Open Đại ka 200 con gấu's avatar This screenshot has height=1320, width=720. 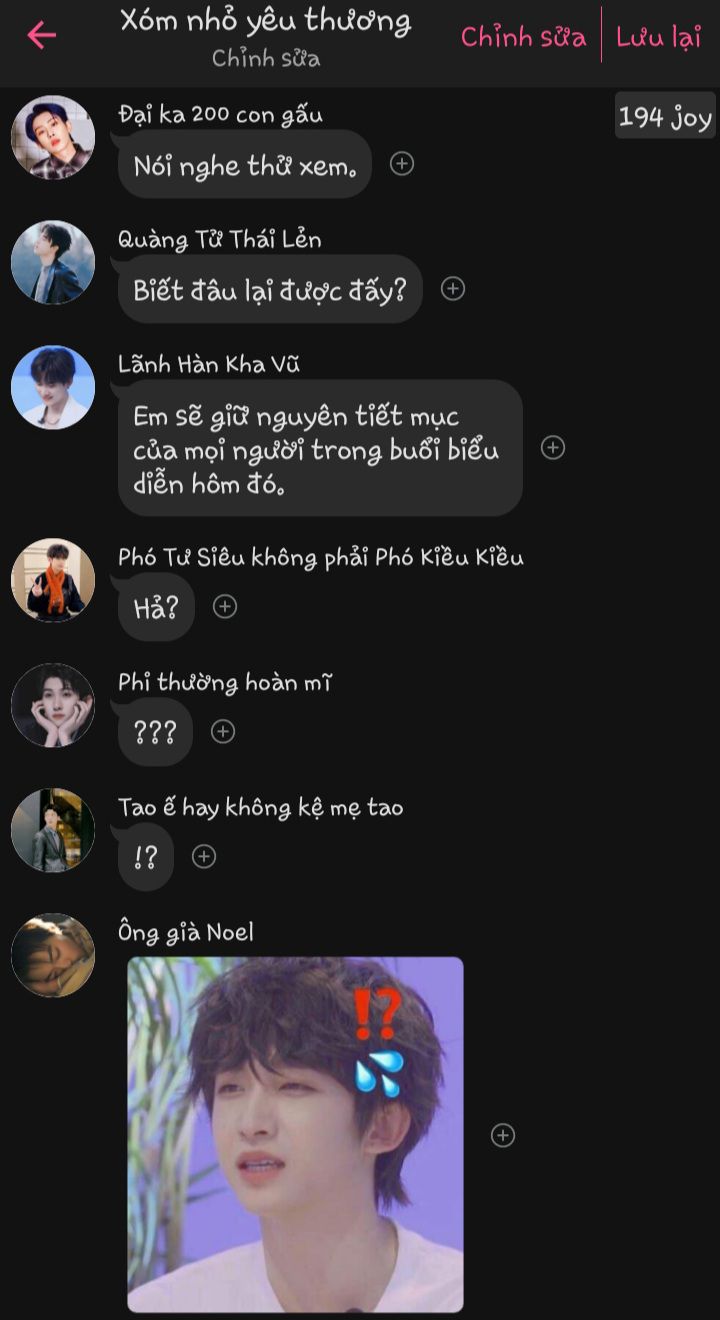(x=53, y=138)
